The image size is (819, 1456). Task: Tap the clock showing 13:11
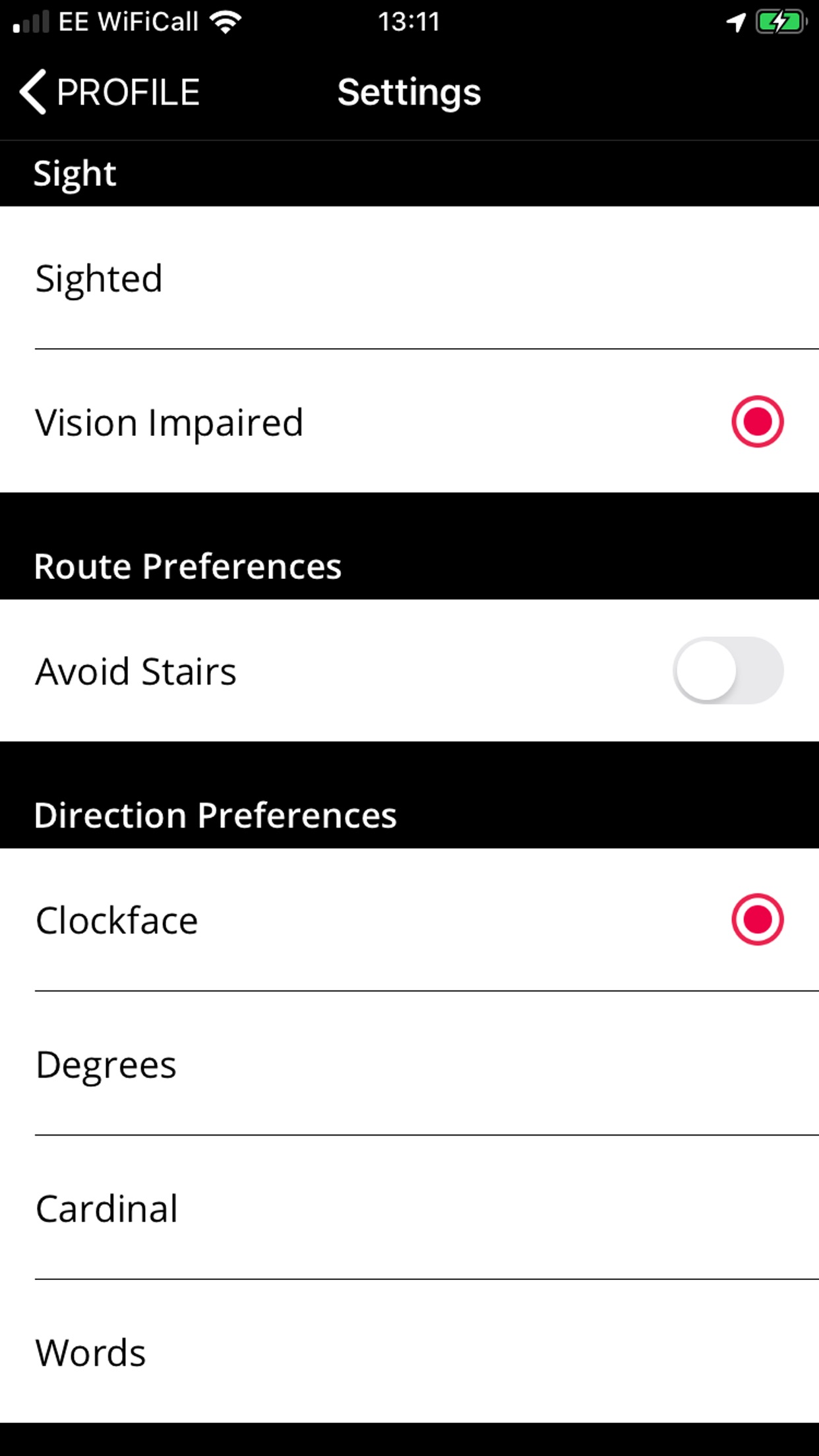coord(409,22)
